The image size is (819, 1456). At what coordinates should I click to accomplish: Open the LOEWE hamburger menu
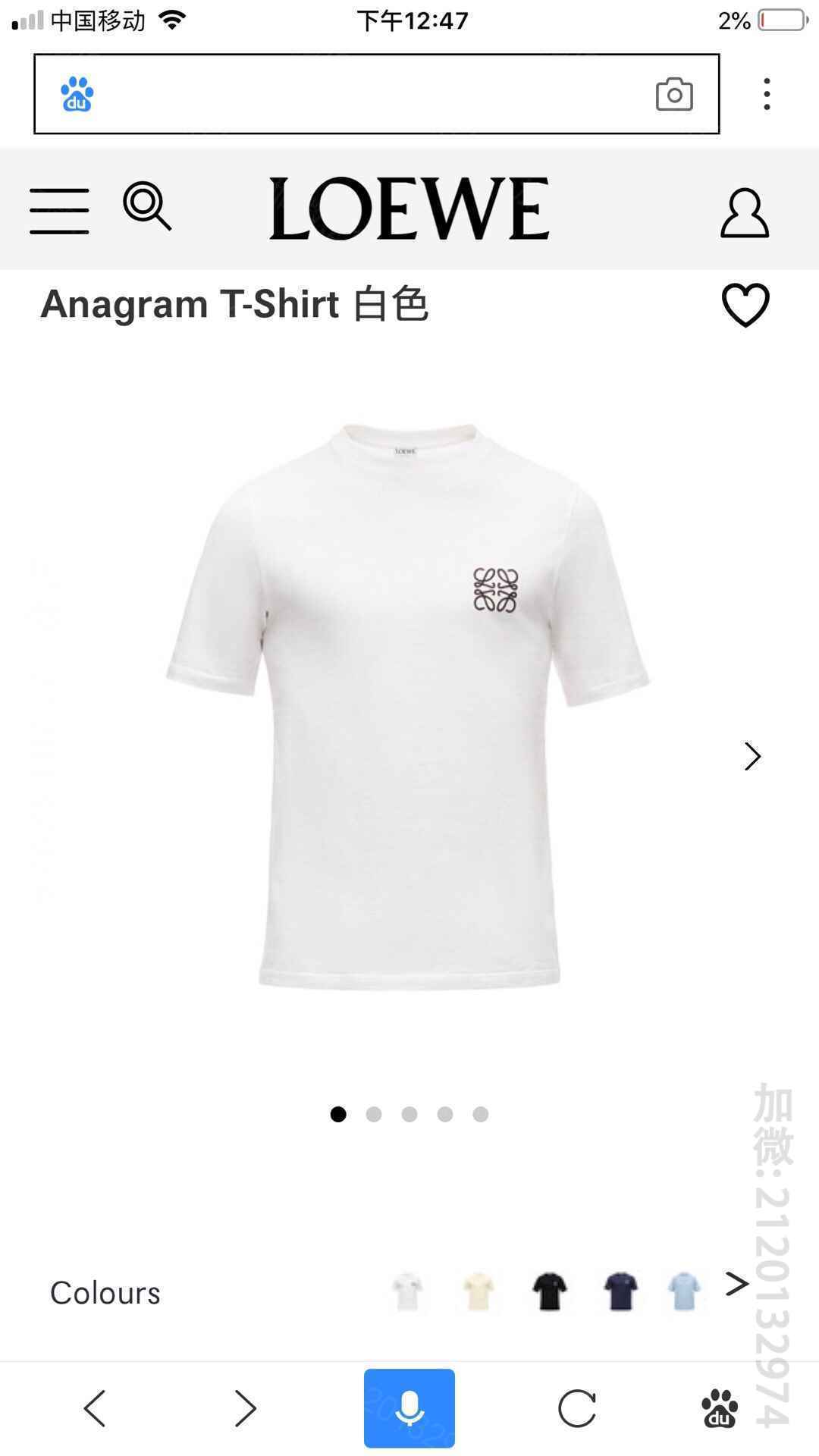59,210
